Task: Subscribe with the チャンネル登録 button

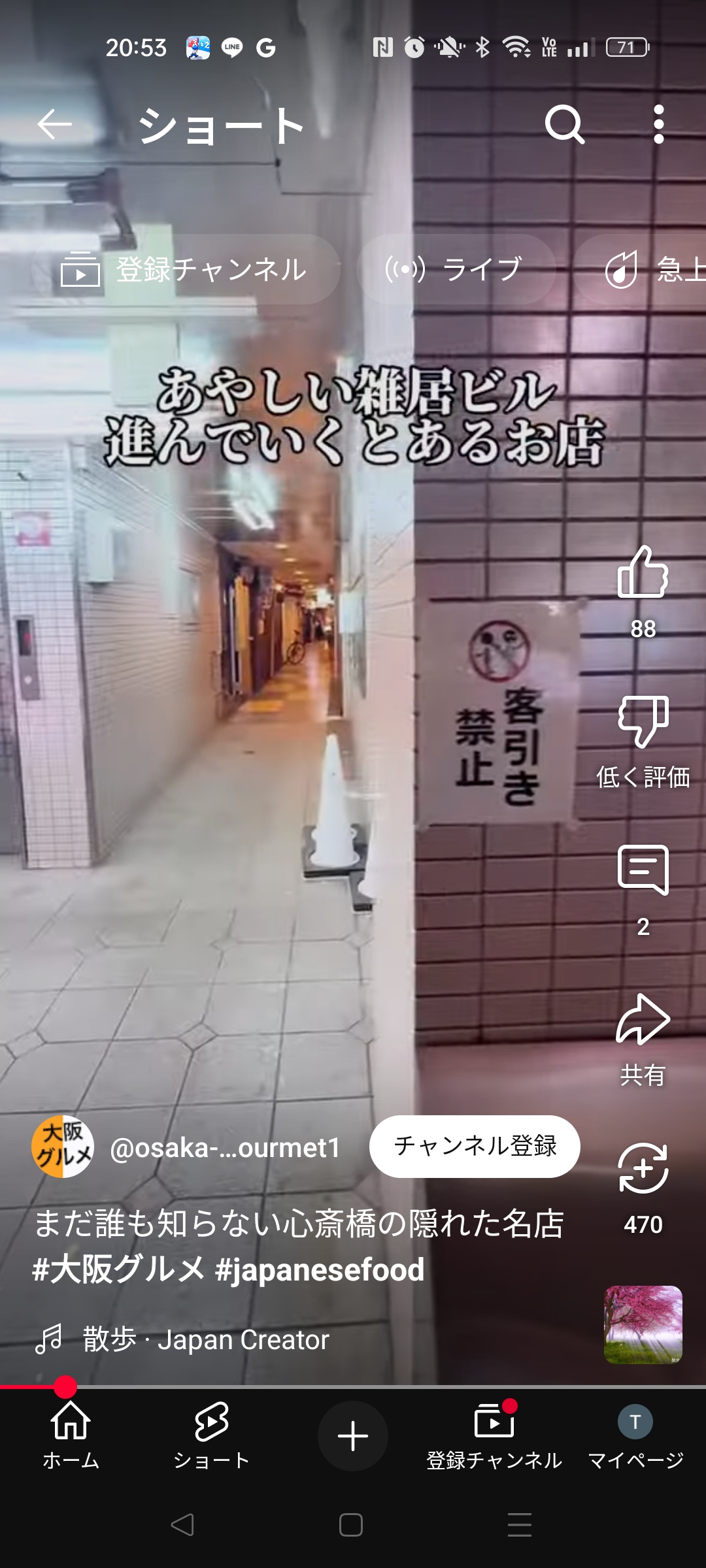Action: pos(475,1146)
